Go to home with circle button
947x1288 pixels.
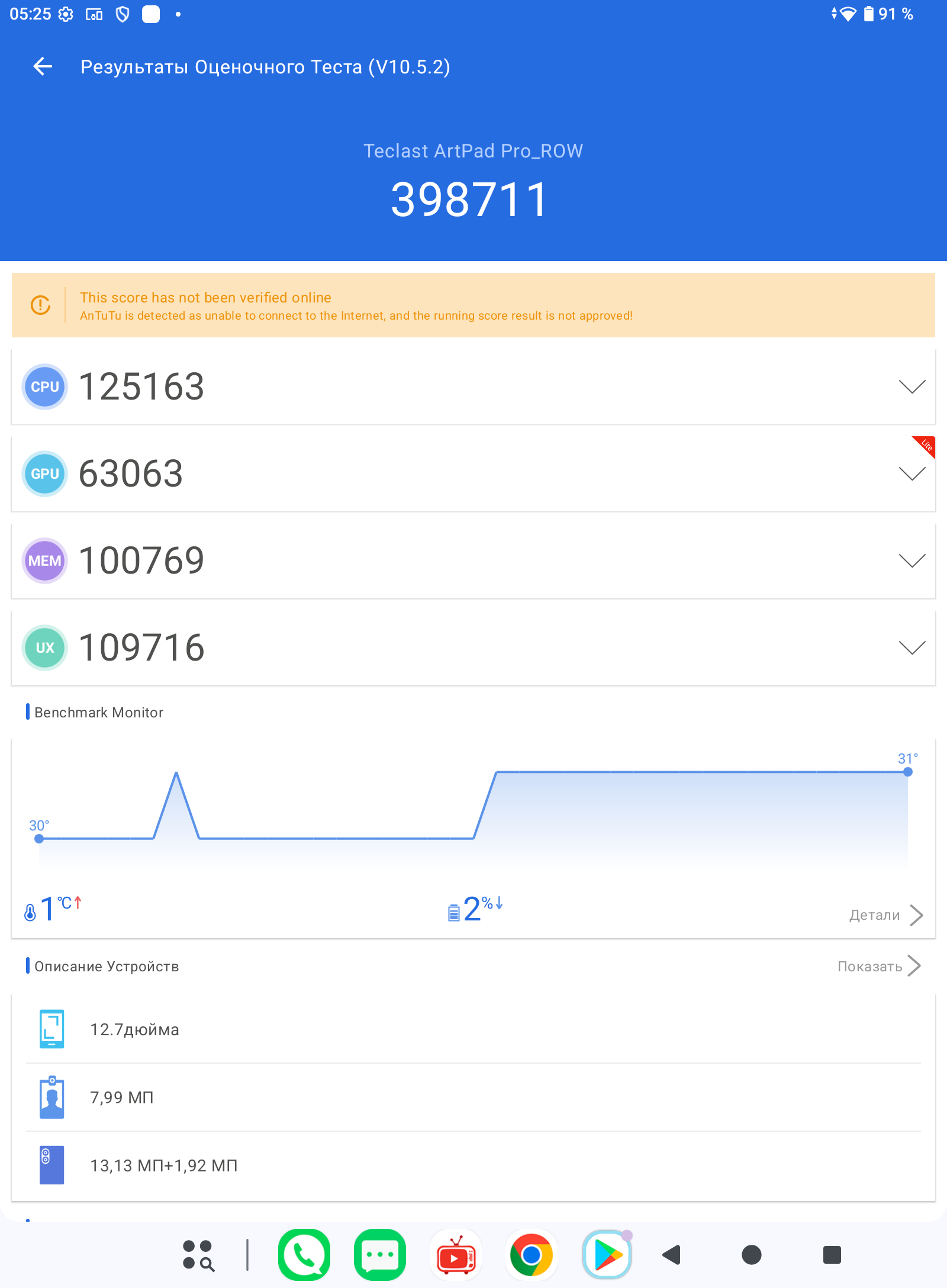coord(752,1255)
